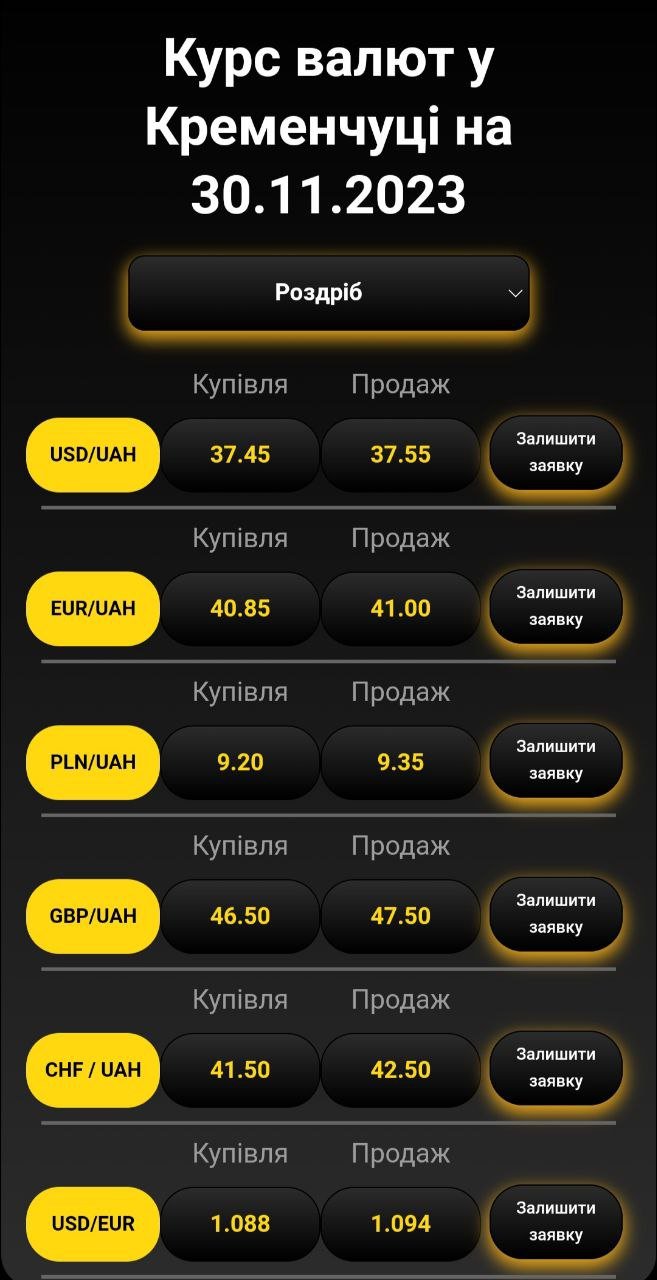657x1280 pixels.
Task: Open Залишити заявку beside CHF / UAH
Action: click(556, 1069)
